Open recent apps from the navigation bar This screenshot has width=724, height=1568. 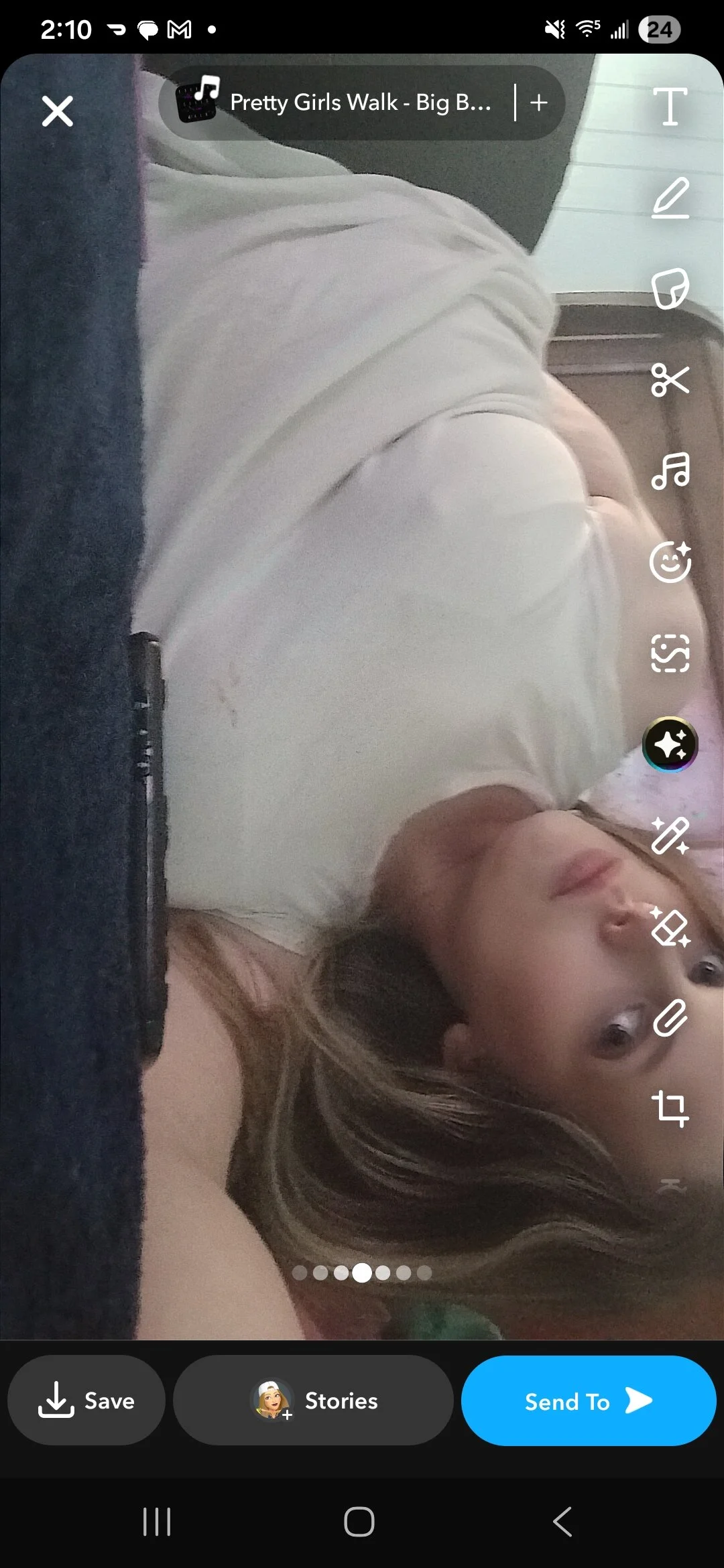click(x=157, y=1522)
